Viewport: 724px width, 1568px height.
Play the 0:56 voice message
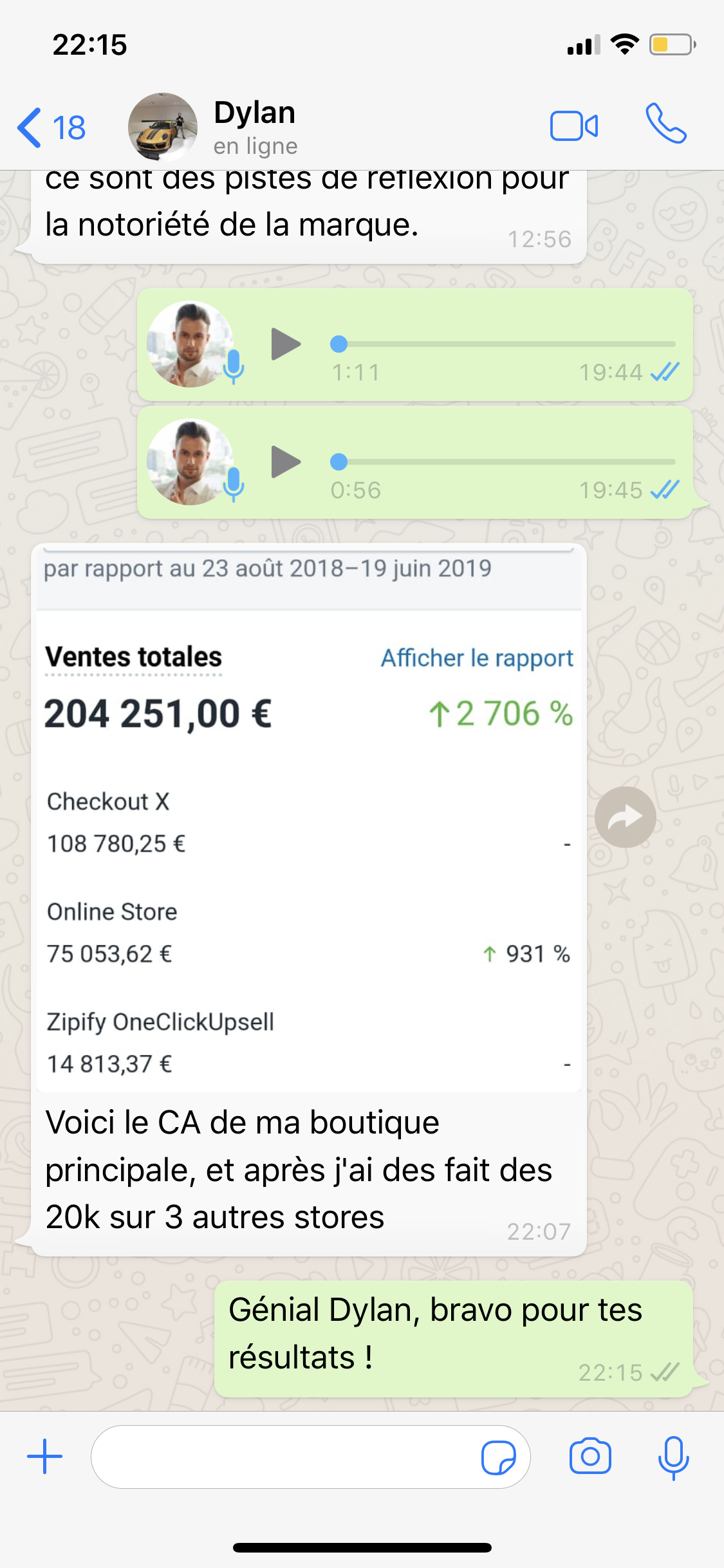(x=286, y=462)
